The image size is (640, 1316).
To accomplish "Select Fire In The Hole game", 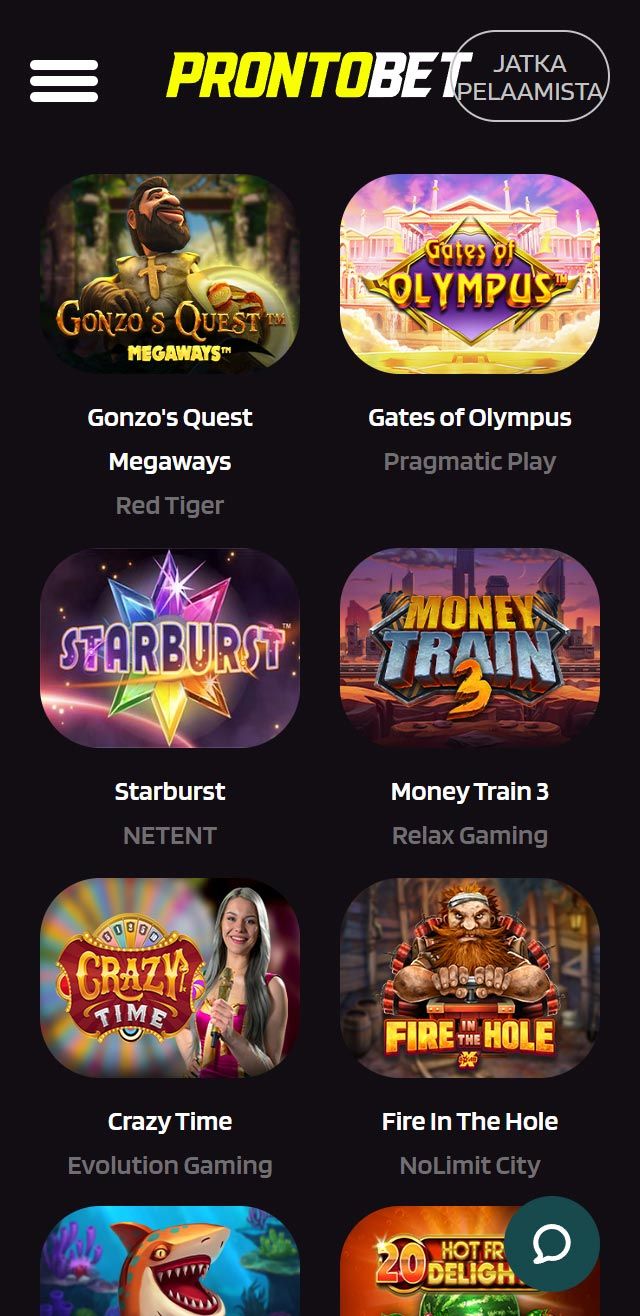I will pos(470,977).
